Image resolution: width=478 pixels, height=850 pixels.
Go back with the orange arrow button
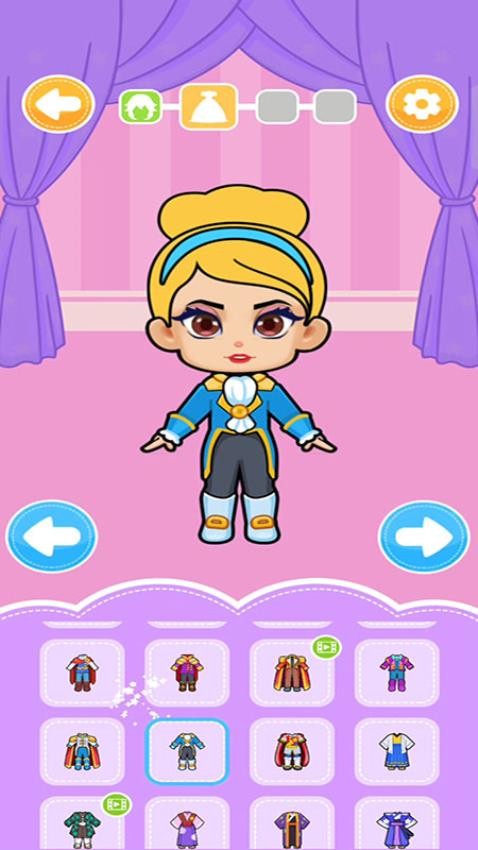pyautogui.click(x=59, y=104)
